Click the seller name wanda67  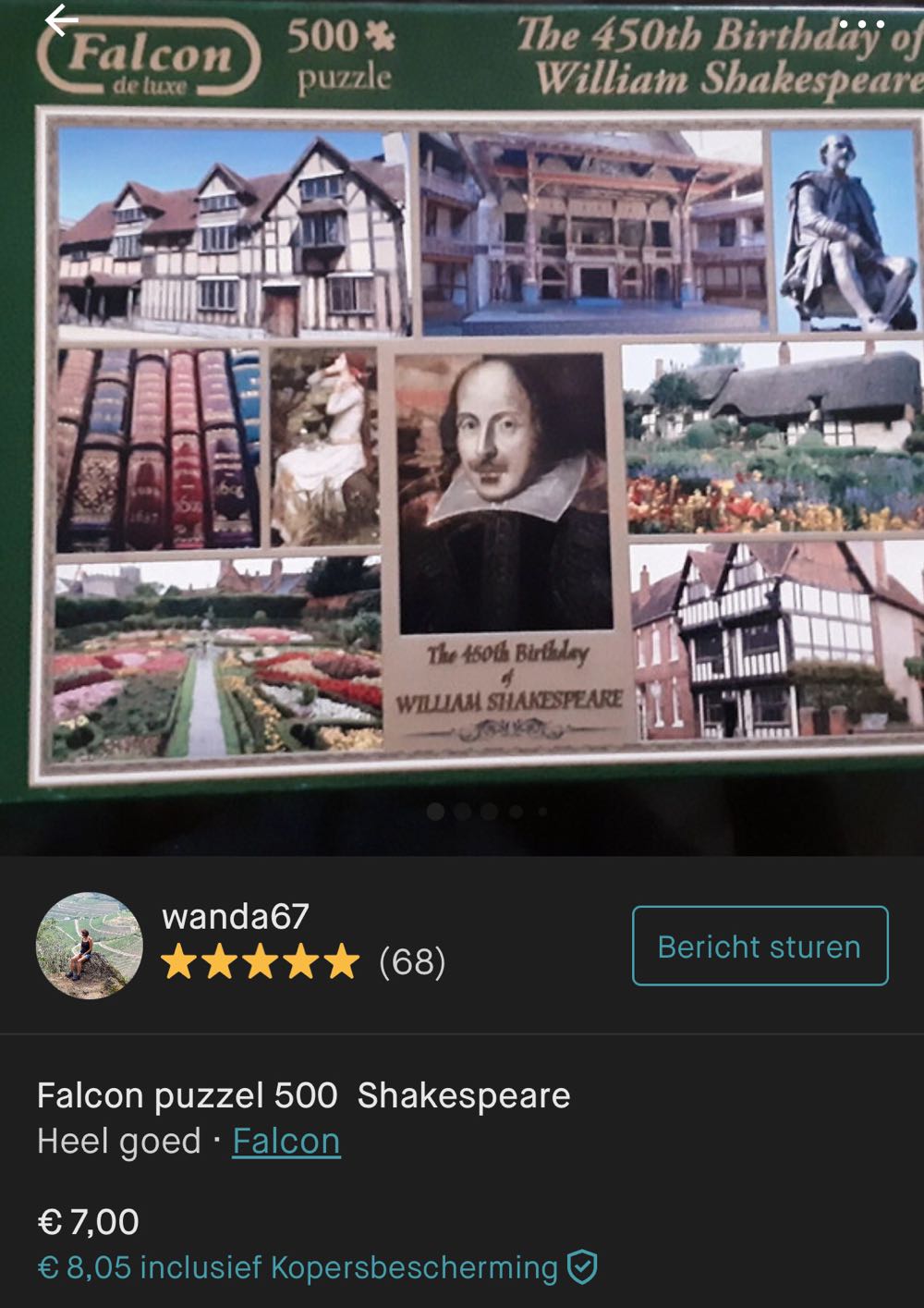(237, 917)
